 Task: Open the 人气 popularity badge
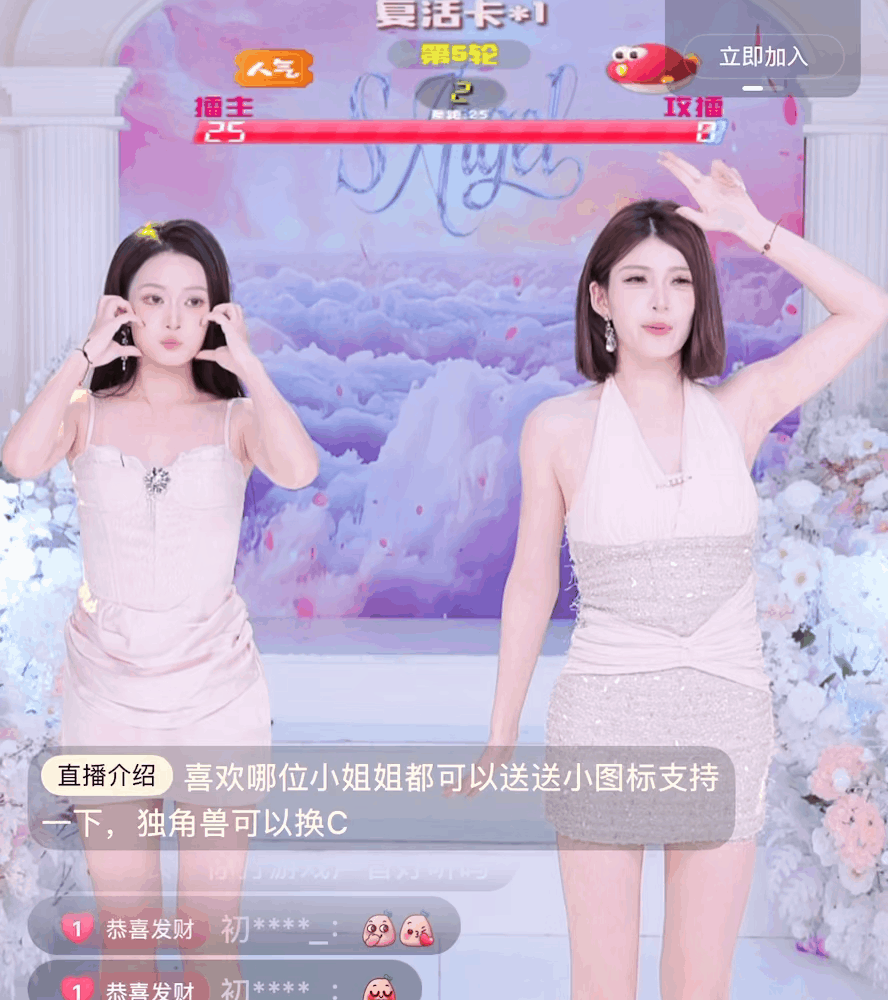(273, 68)
